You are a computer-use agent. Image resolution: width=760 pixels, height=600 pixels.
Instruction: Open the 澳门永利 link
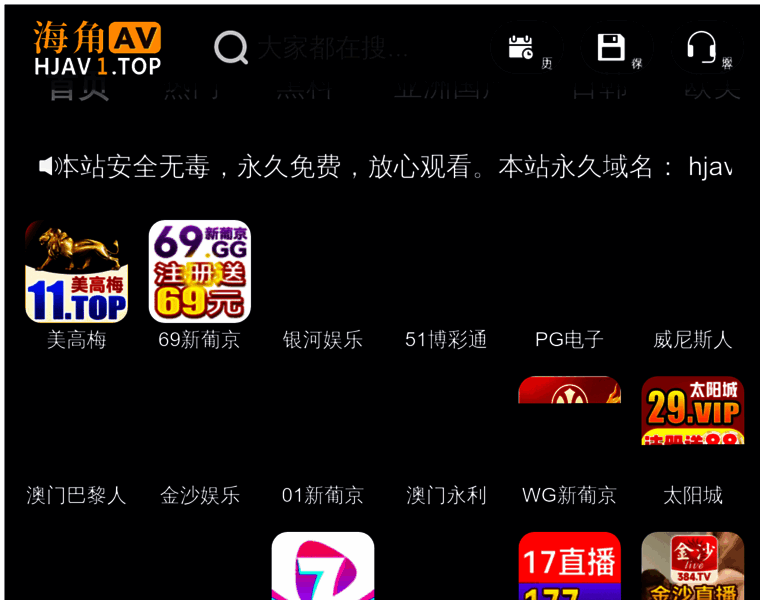click(x=446, y=495)
